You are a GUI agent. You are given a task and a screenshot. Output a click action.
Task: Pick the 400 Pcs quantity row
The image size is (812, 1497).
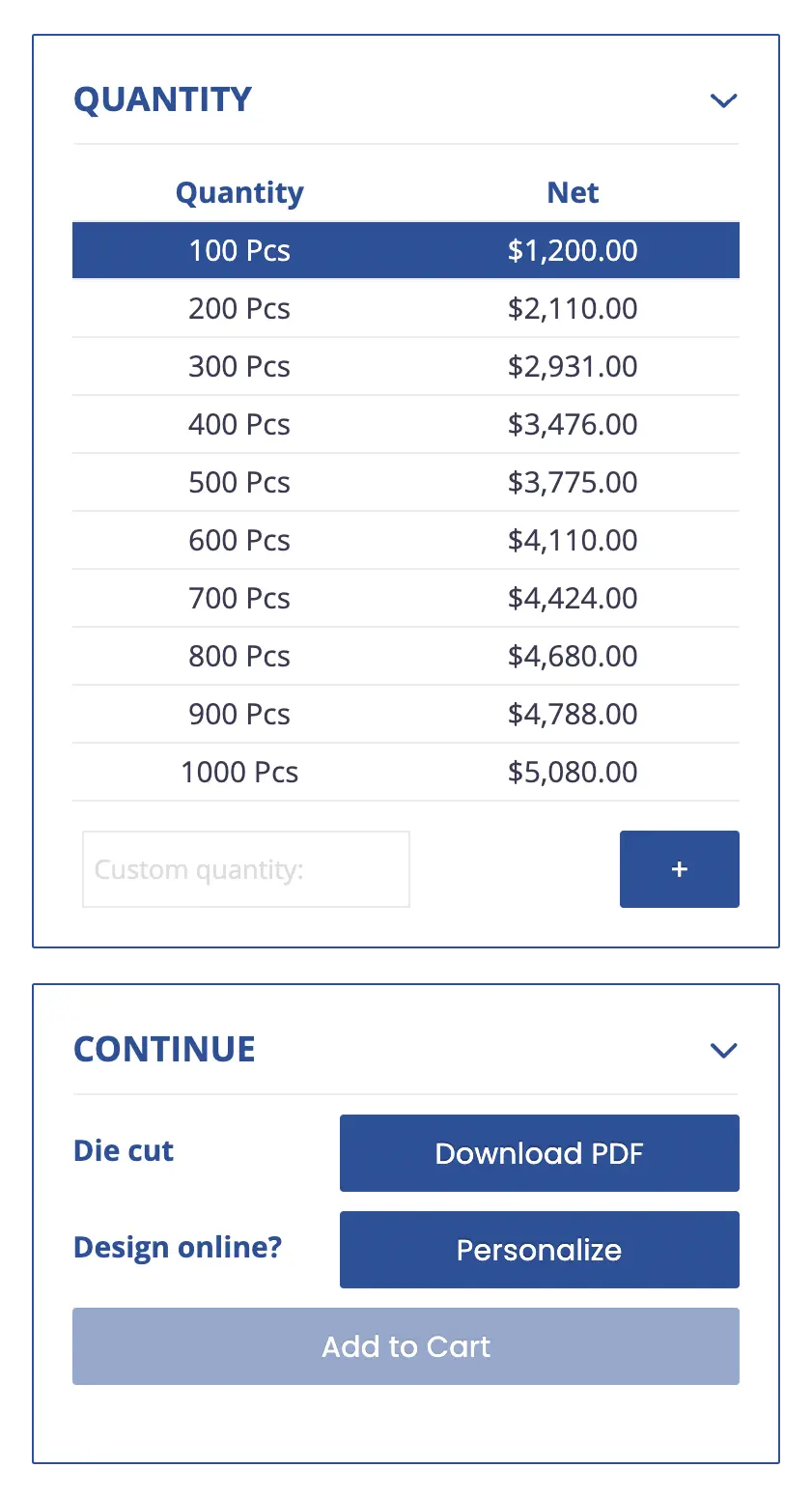[406, 424]
